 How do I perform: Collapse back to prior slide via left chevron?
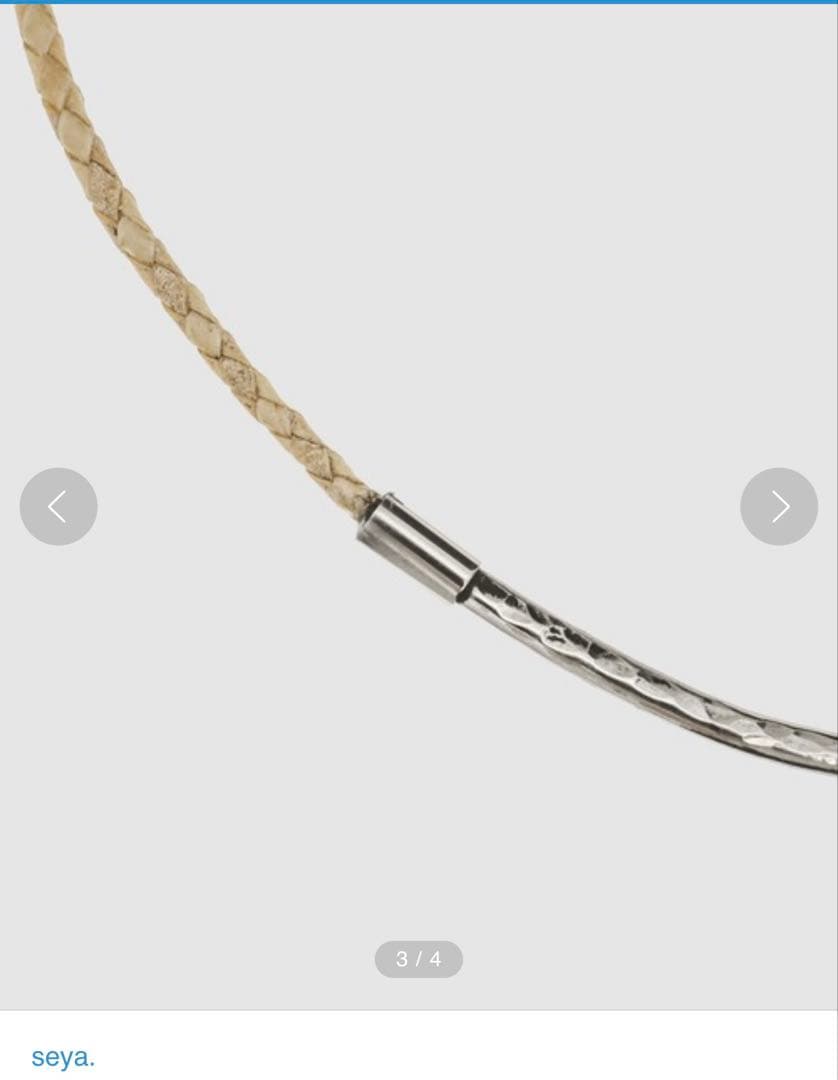pyautogui.click(x=58, y=507)
